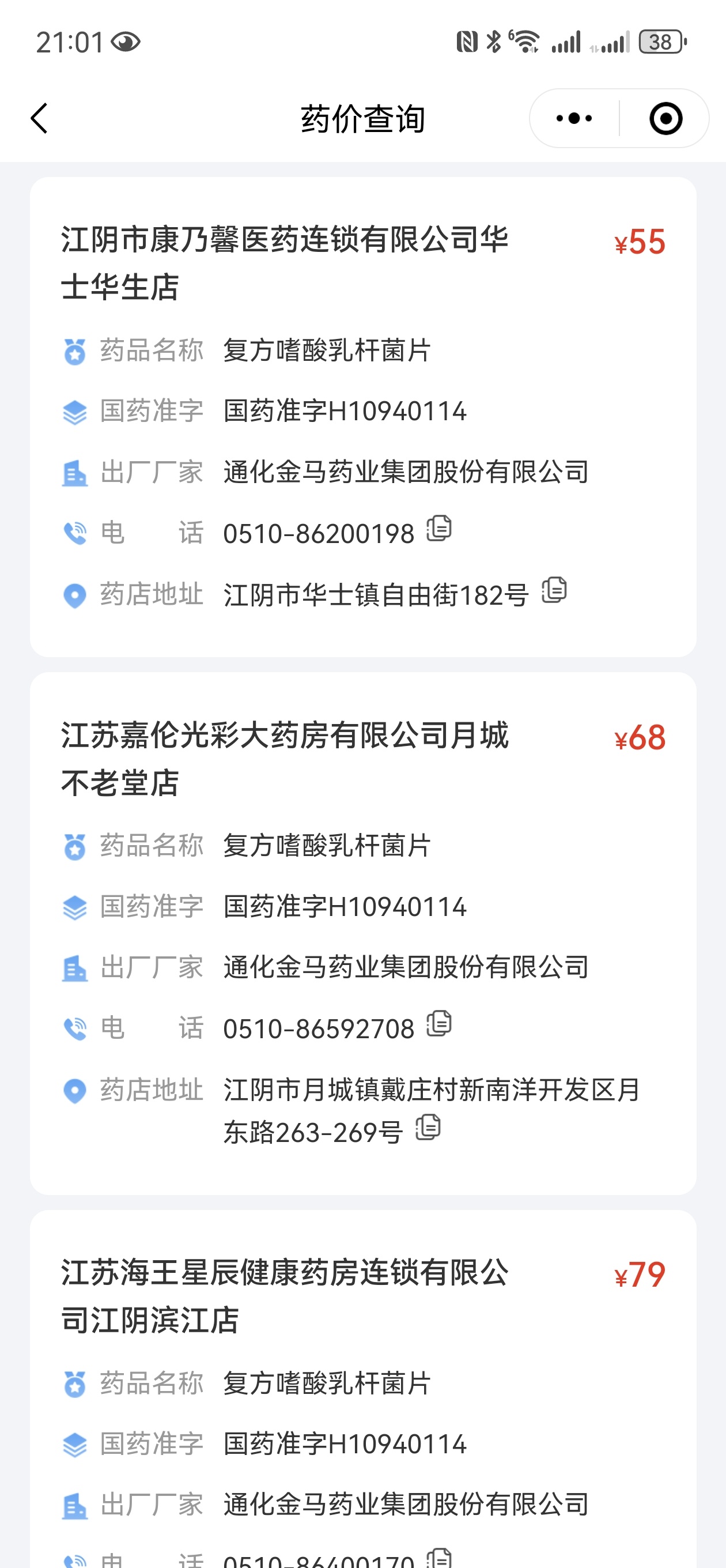Viewport: 726px width, 1568px height.
Task: Open the 康乃馨医药华士华生店 pharmacy card
Action: point(284,263)
